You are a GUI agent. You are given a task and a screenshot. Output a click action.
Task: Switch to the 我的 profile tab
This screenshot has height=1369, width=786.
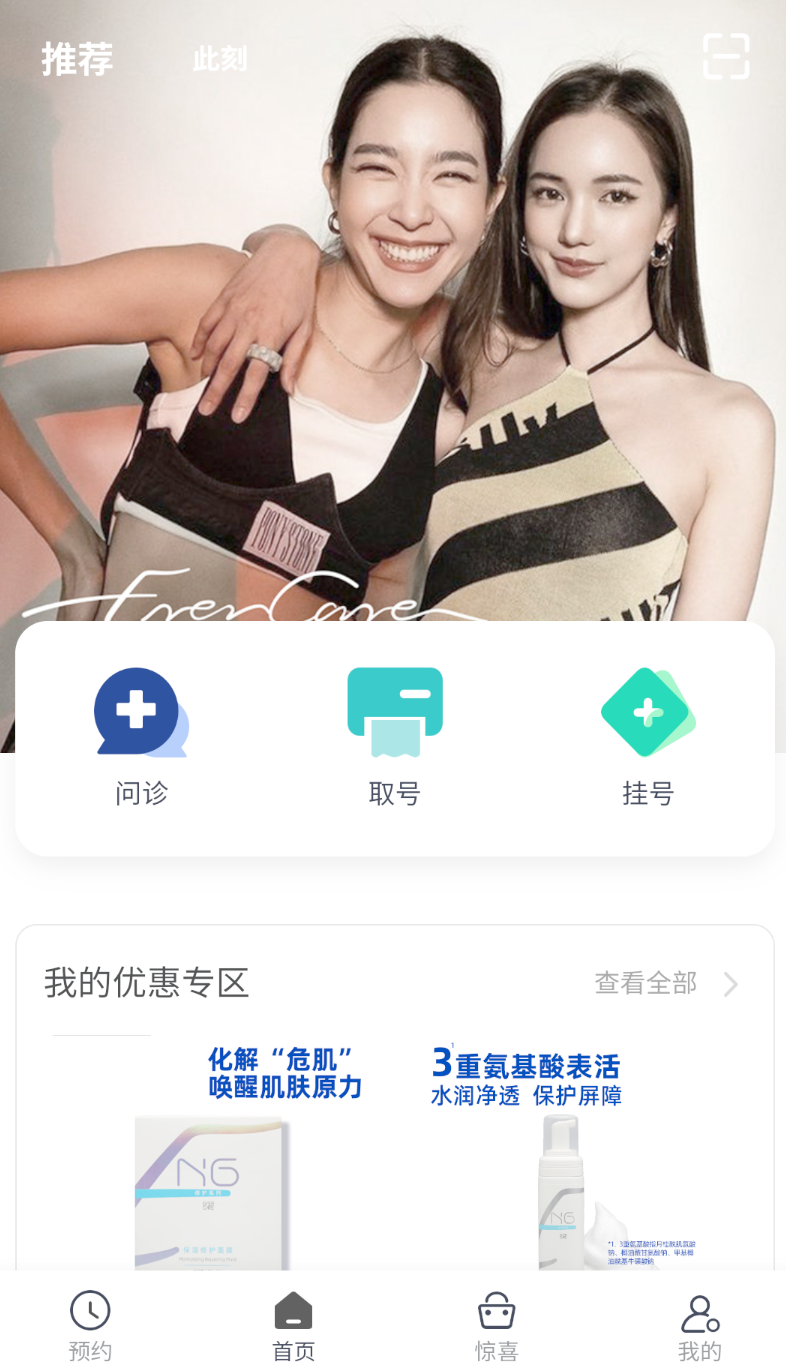tap(699, 1326)
